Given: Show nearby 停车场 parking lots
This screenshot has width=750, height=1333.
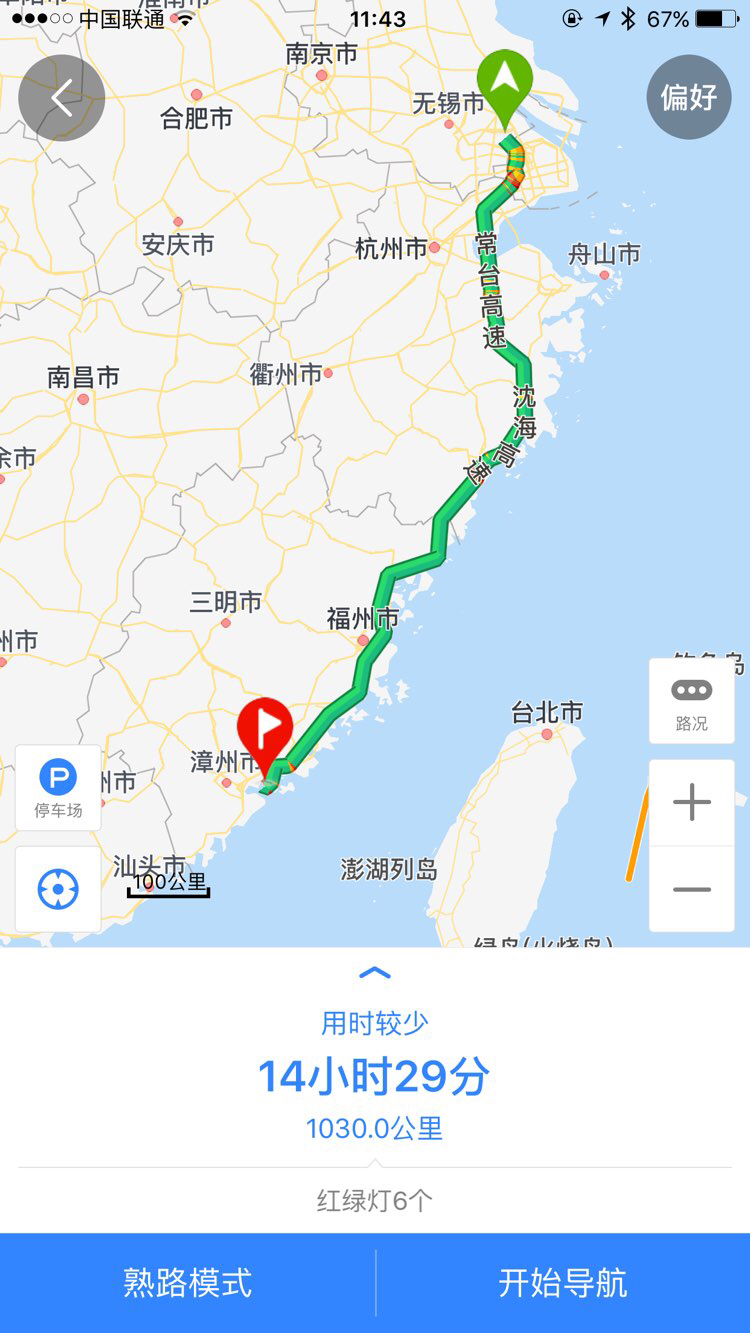Looking at the screenshot, I should pyautogui.click(x=58, y=787).
